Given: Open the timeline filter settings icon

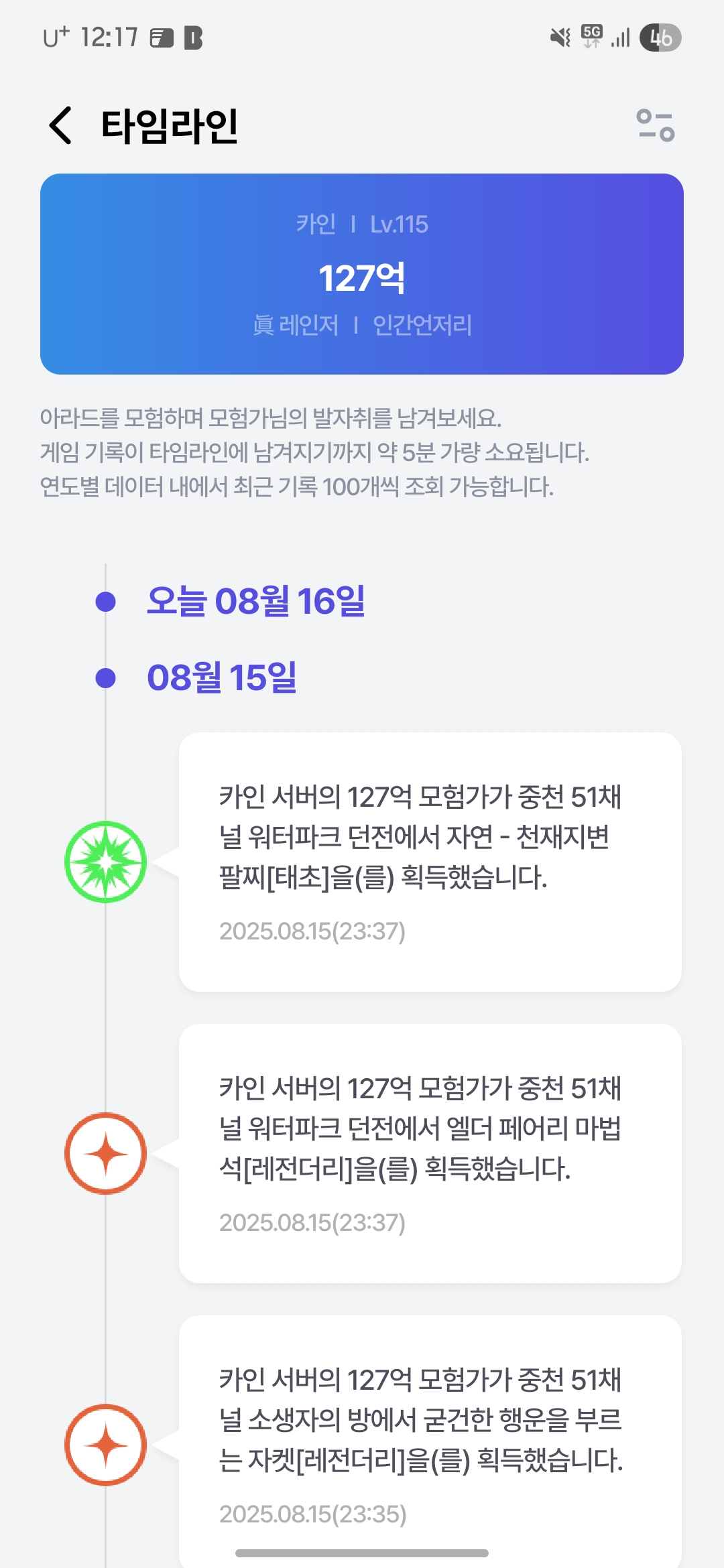Looking at the screenshot, I should click(655, 125).
